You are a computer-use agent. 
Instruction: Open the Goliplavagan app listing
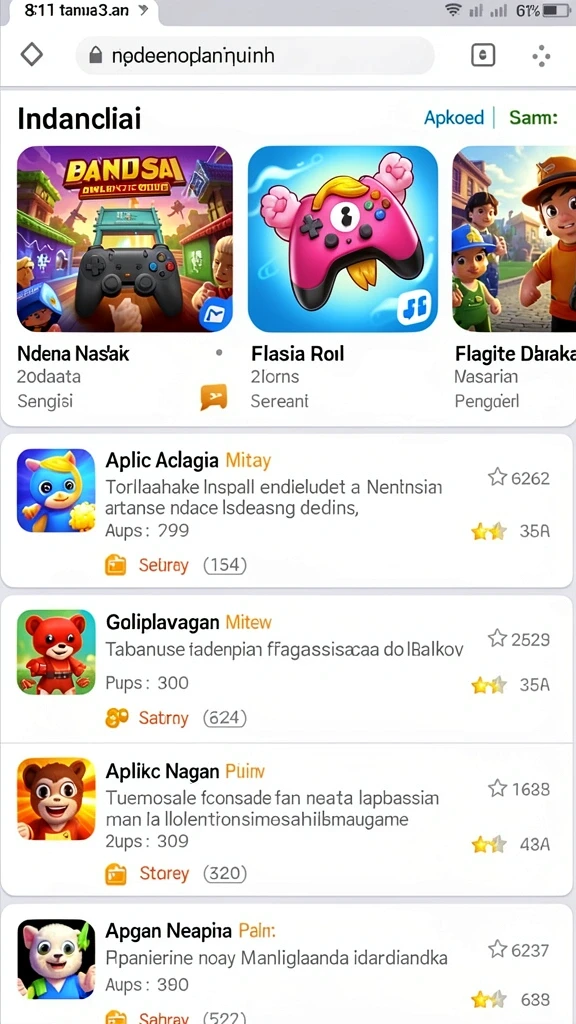[287, 668]
